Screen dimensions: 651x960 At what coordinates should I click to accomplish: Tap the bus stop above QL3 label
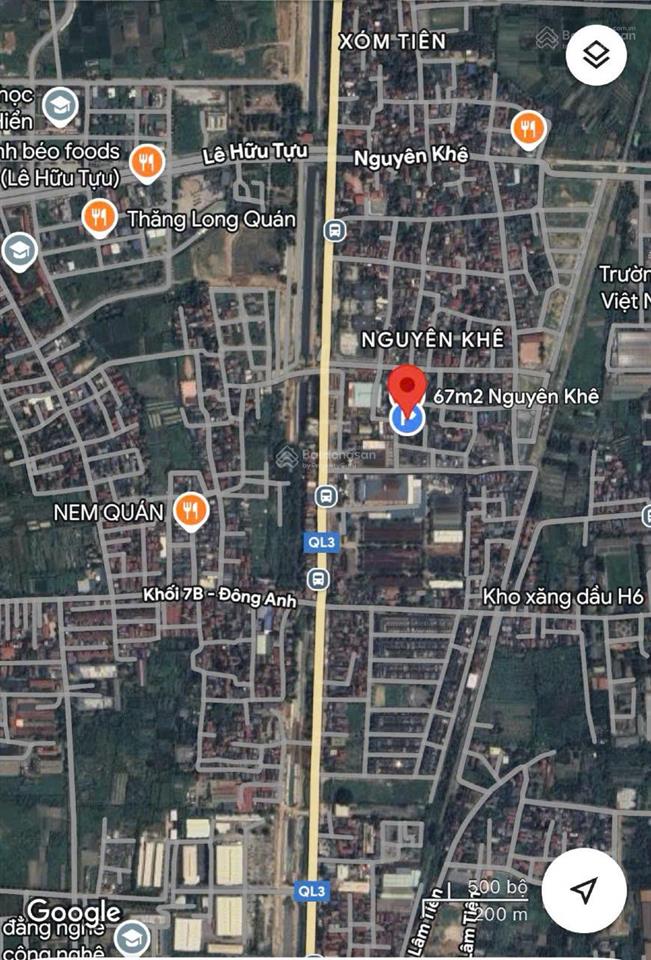[x=325, y=496]
